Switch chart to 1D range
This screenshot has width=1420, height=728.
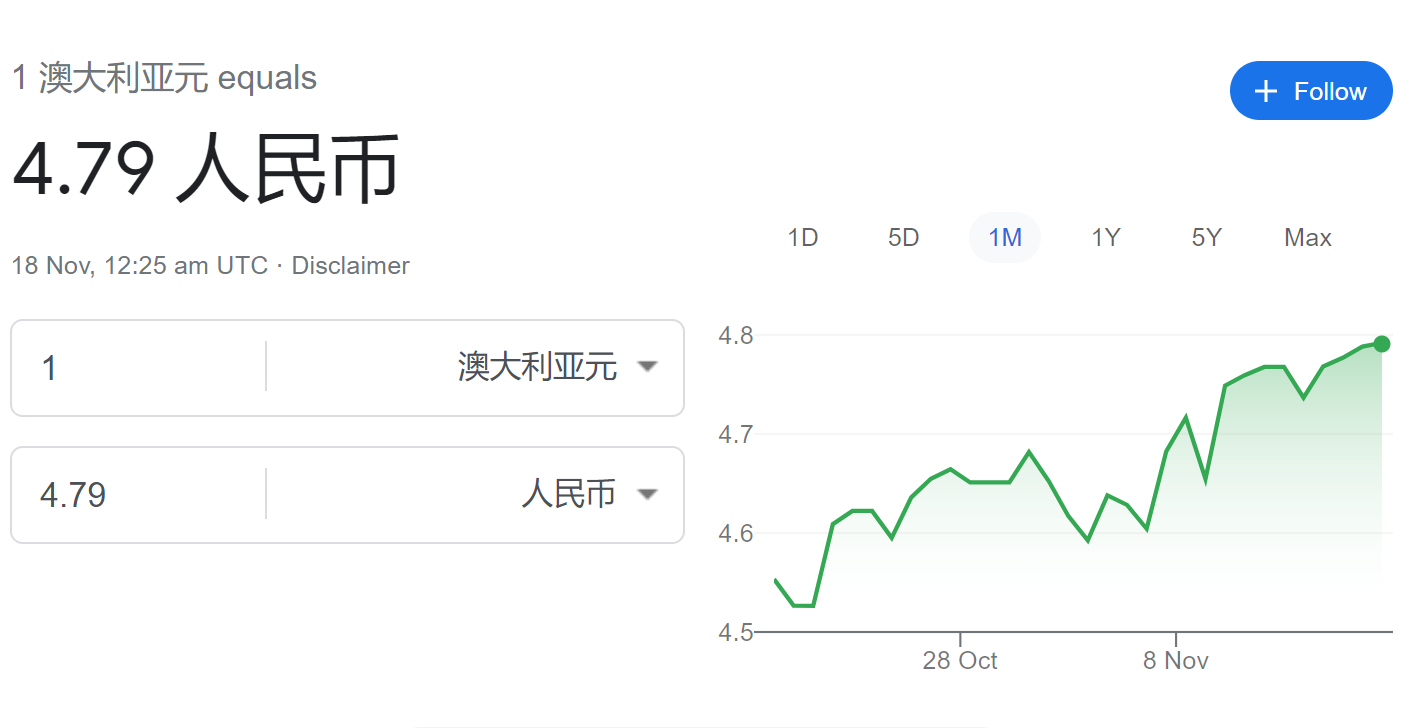pos(802,238)
